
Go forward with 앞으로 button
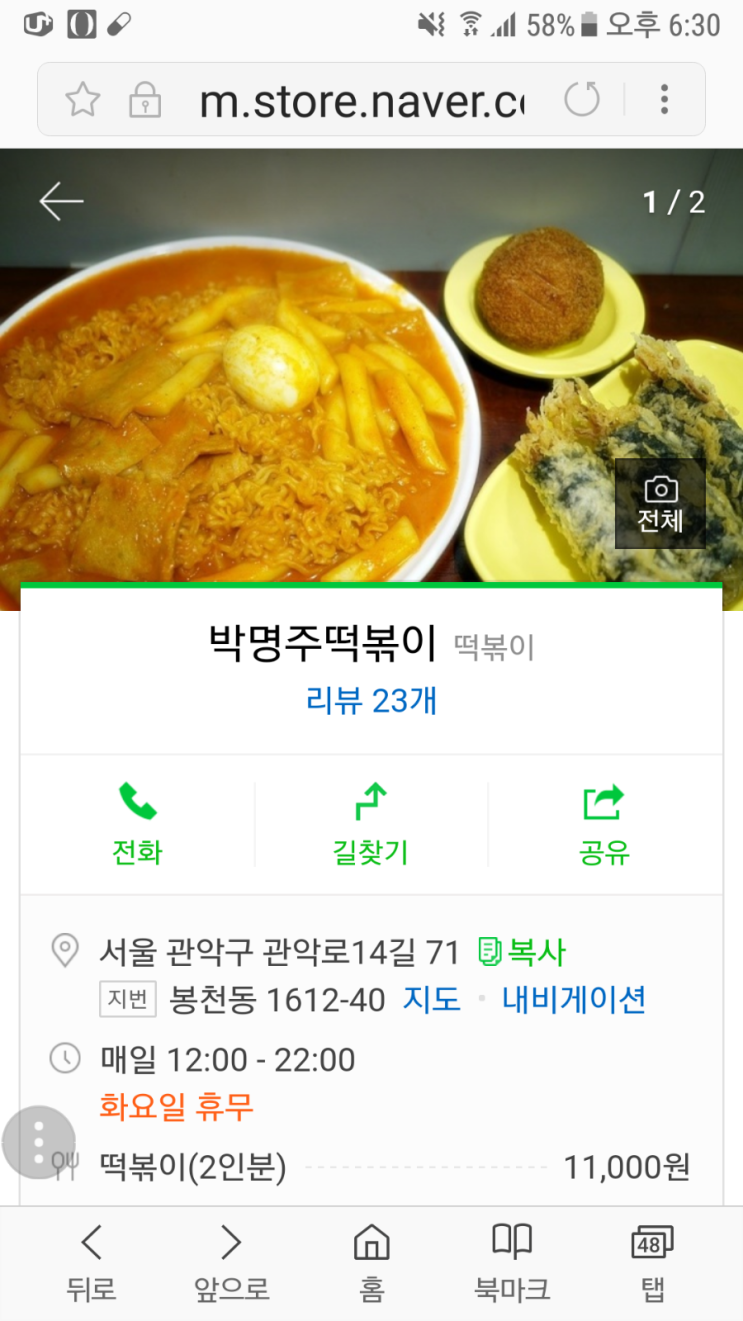tap(231, 1263)
